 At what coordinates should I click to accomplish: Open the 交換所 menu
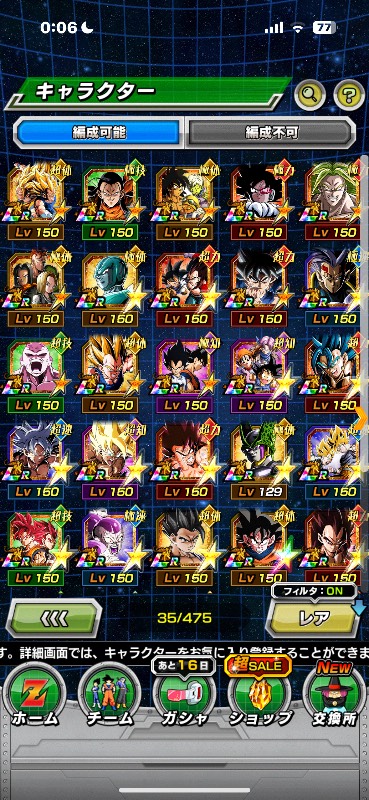(x=334, y=697)
